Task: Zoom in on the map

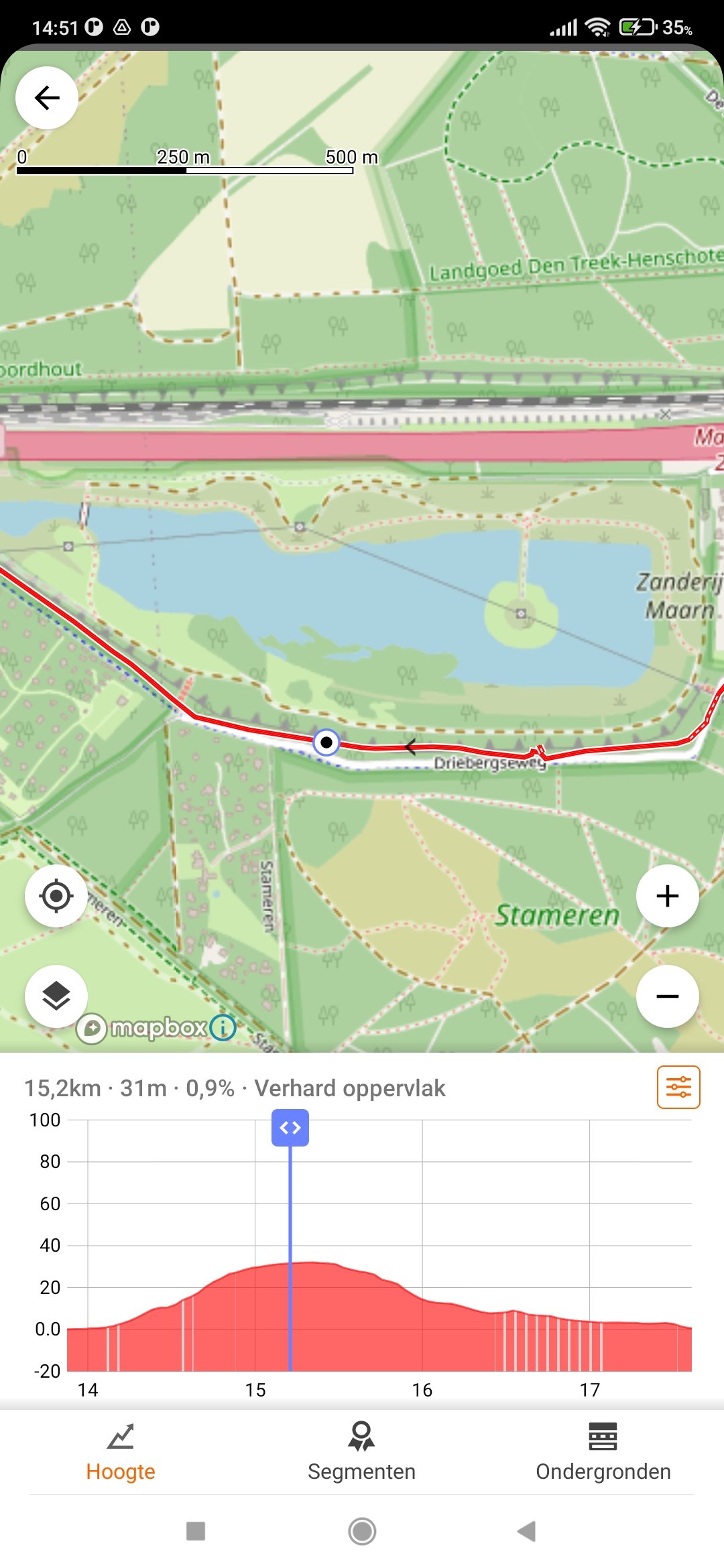Action: coord(667,896)
